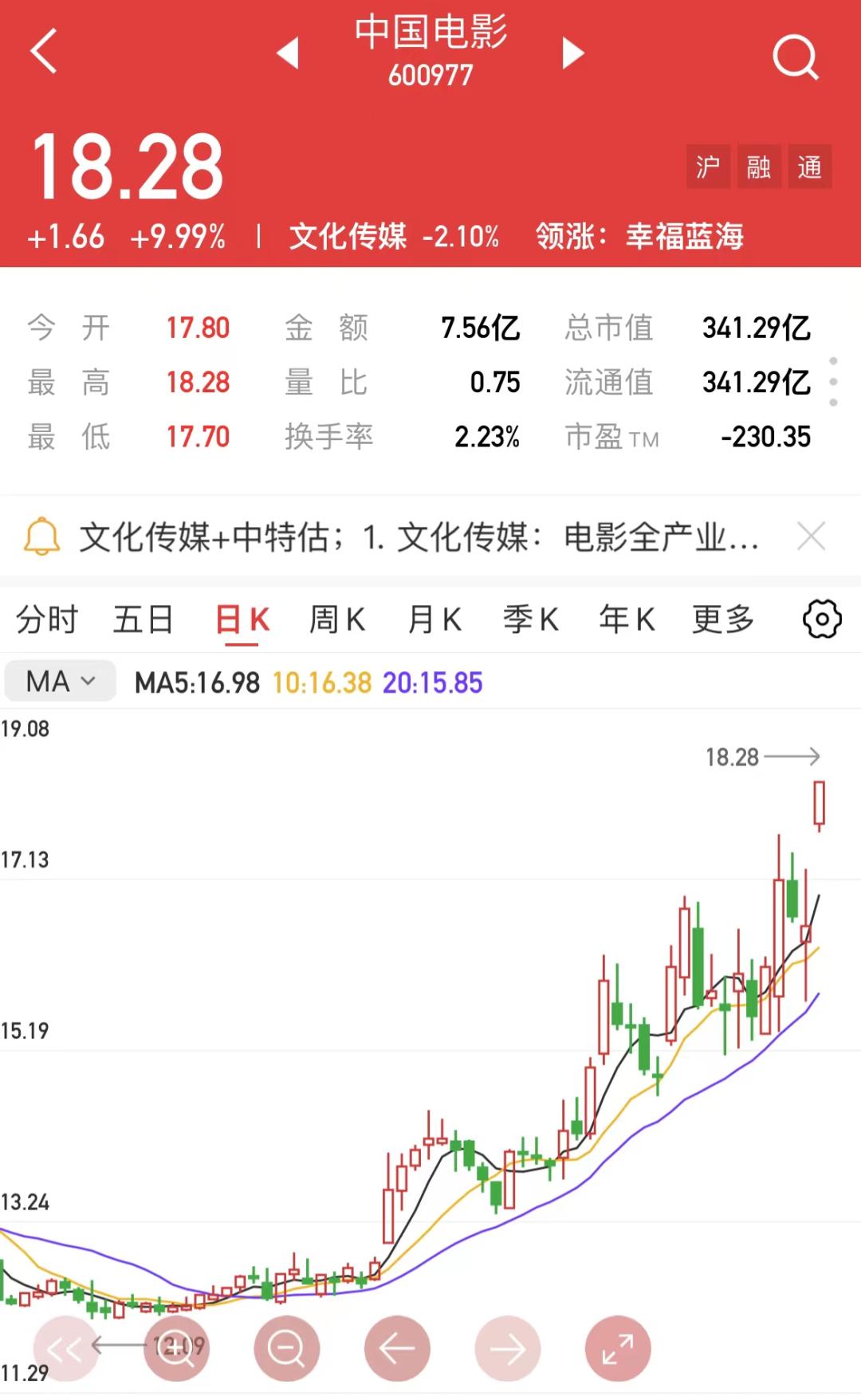This screenshot has width=861, height=1400.
Task: Dismiss the 文化传媒 news banner
Action: tap(811, 537)
